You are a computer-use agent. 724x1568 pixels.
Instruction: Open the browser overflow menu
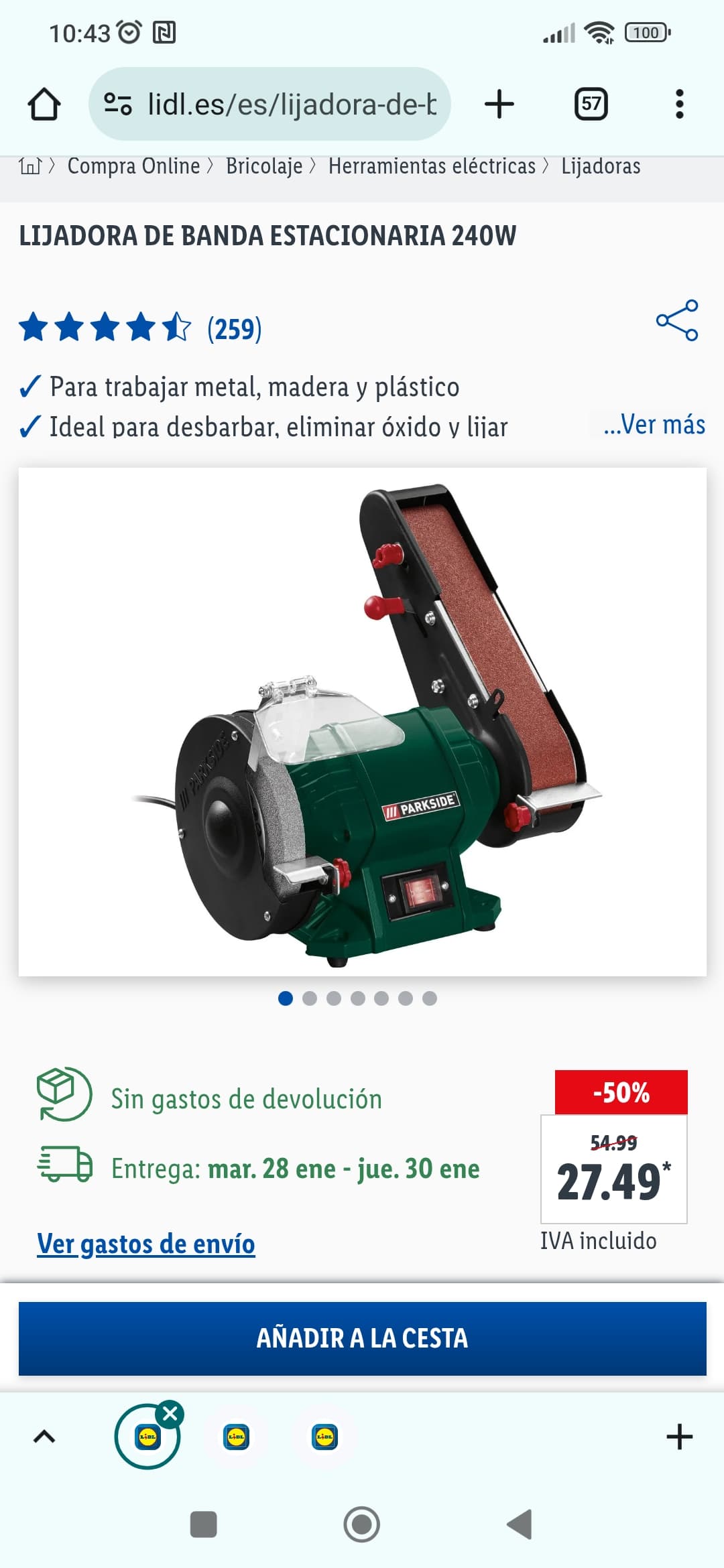pos(679,105)
